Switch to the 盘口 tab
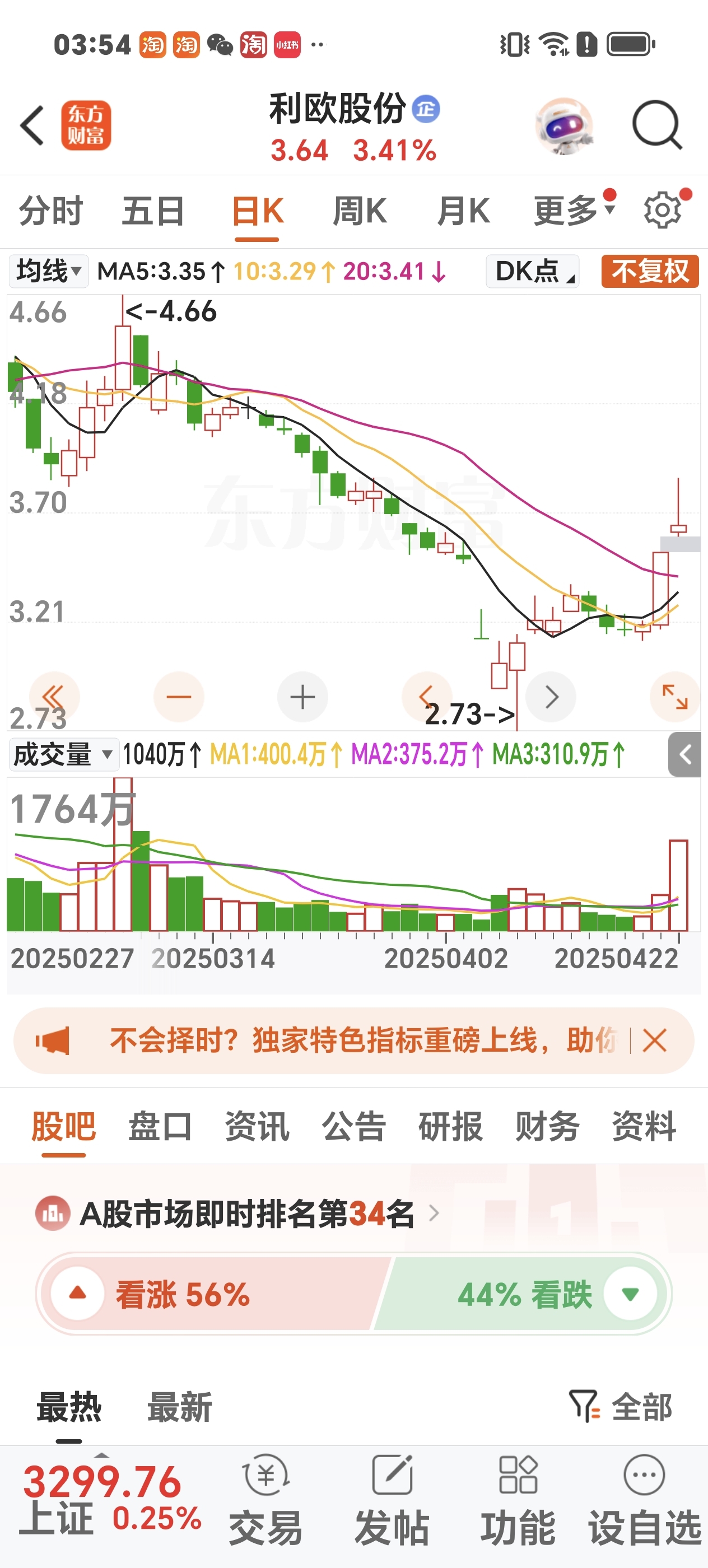This screenshot has height=1568, width=708. coord(160,1126)
